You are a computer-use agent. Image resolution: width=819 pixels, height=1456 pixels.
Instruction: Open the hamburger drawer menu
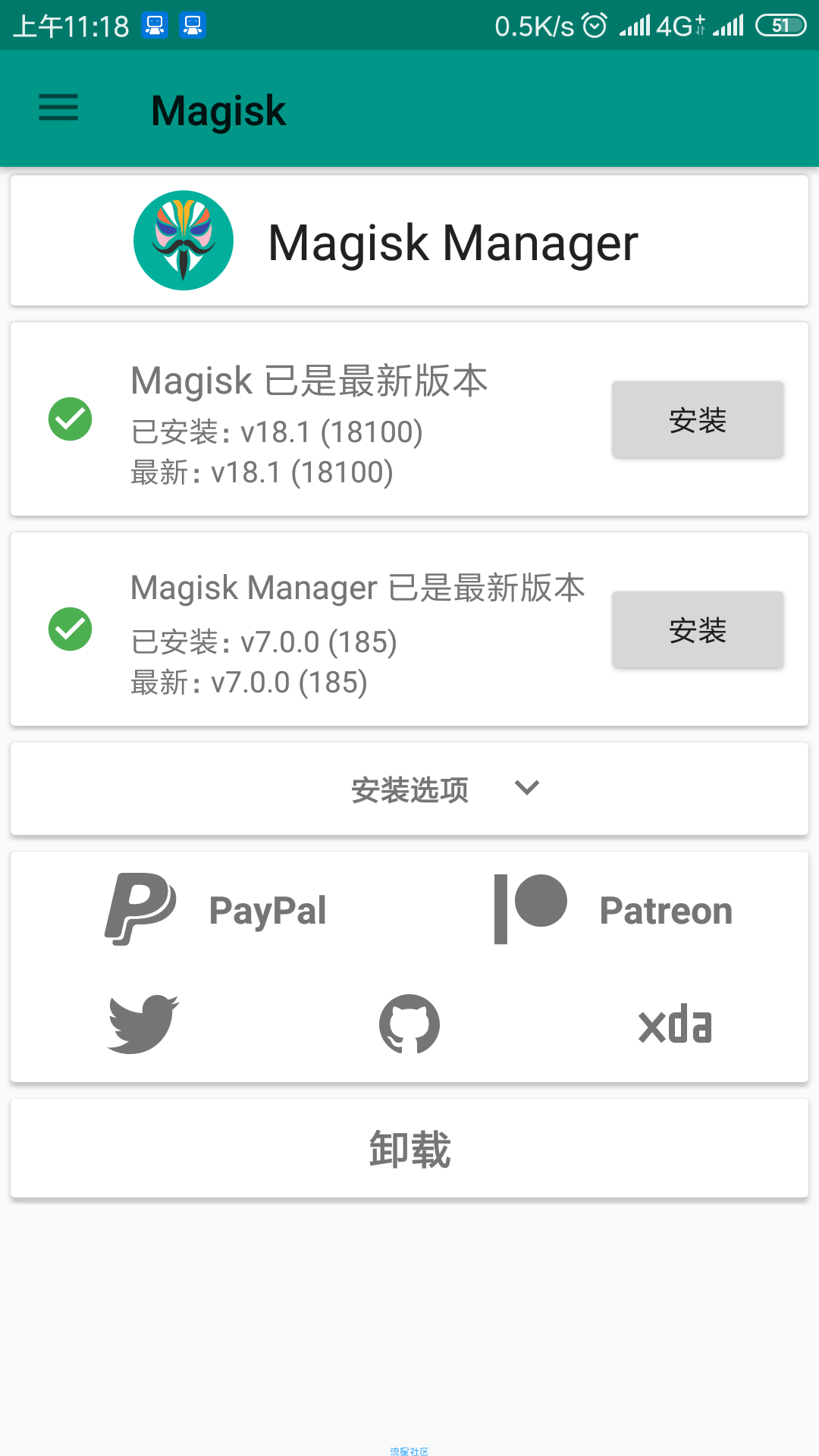pos(58,108)
